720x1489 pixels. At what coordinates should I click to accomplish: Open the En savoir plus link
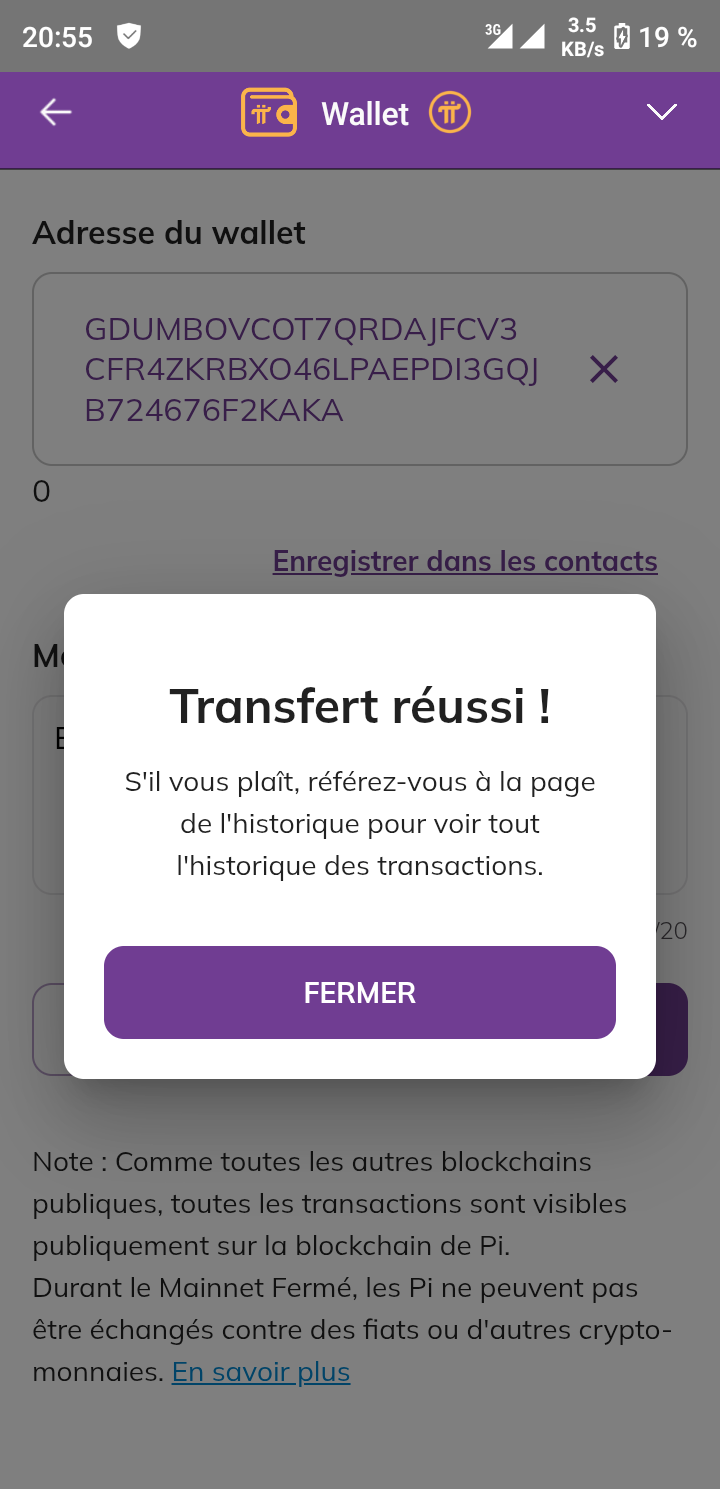click(x=261, y=1371)
